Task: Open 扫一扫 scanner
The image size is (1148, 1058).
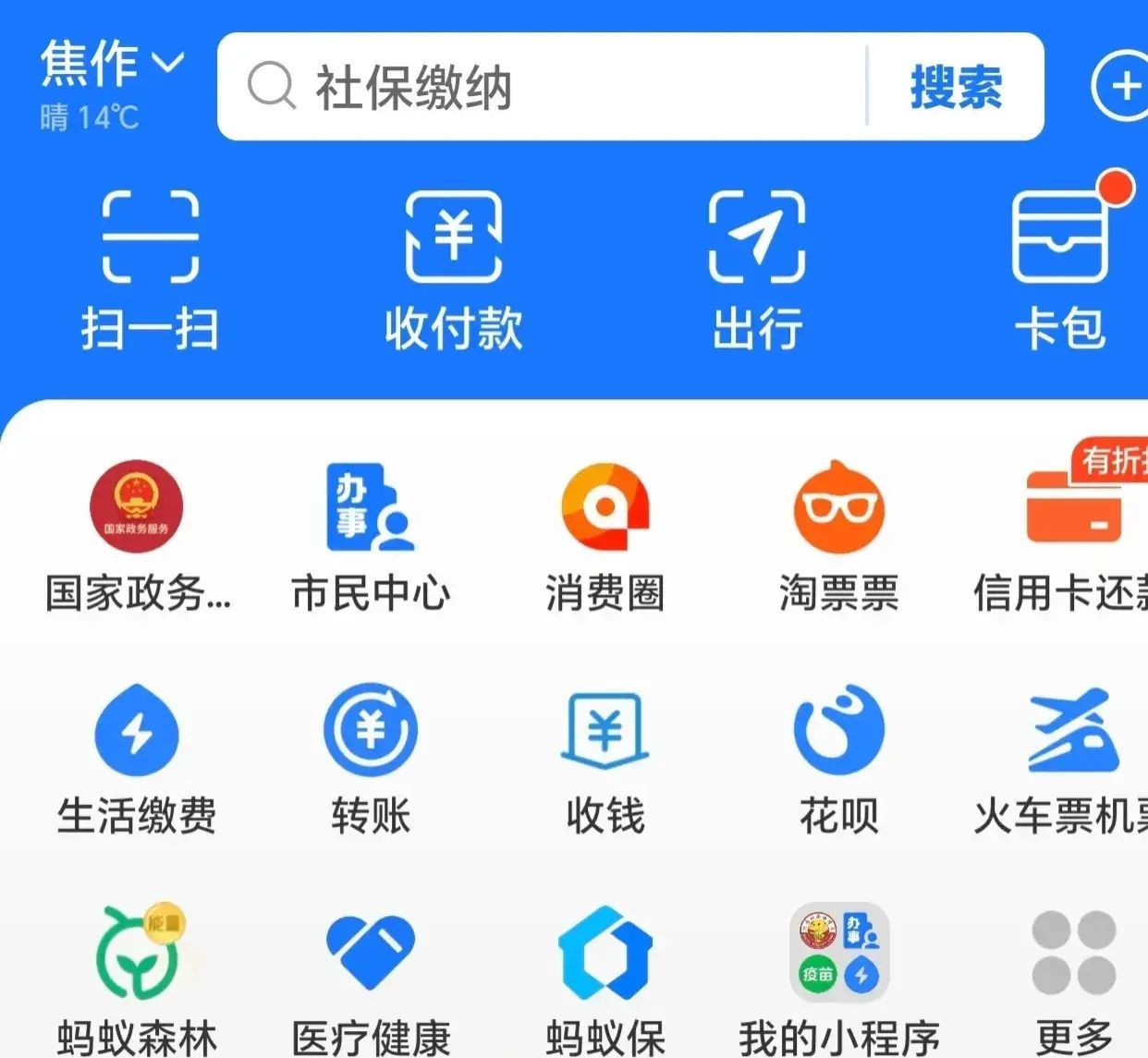Action: coord(150,269)
